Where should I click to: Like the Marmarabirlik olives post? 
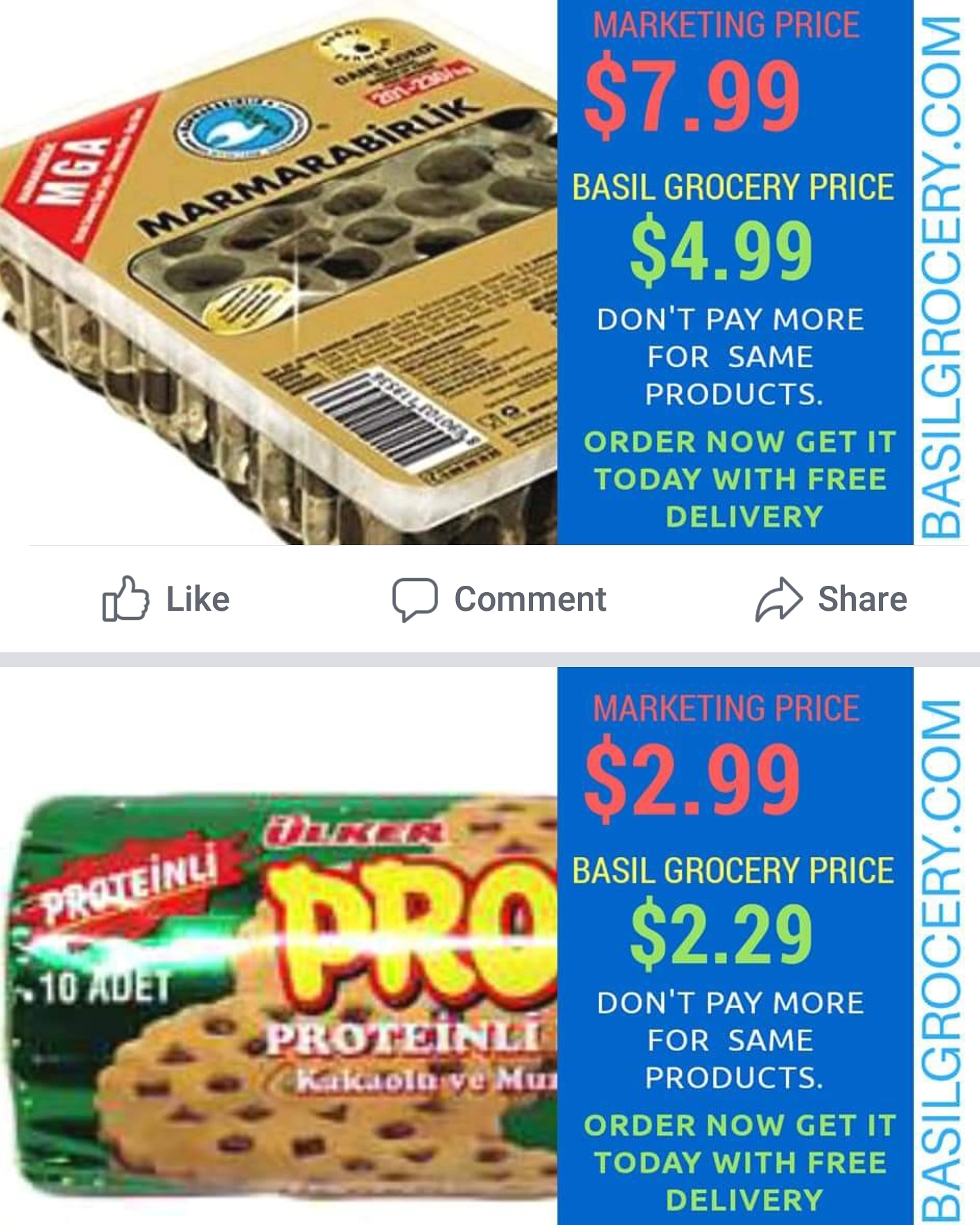[x=166, y=599]
